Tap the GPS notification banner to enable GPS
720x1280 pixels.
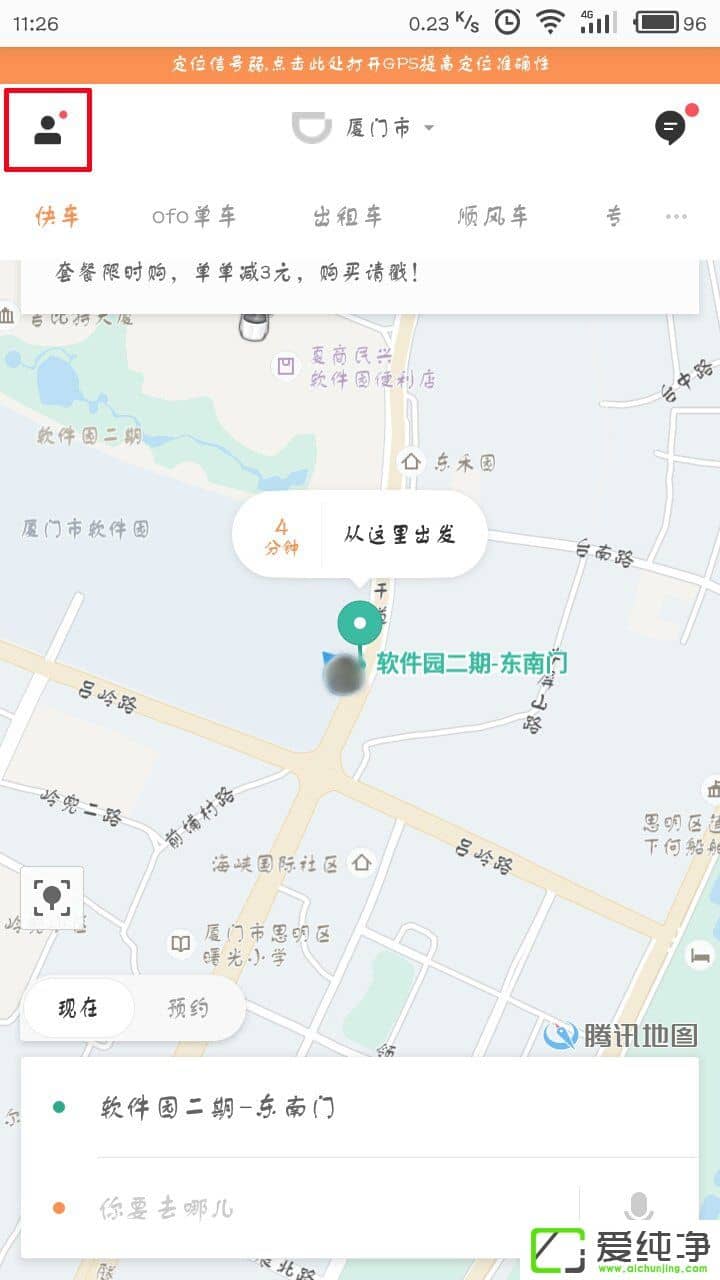click(x=360, y=63)
